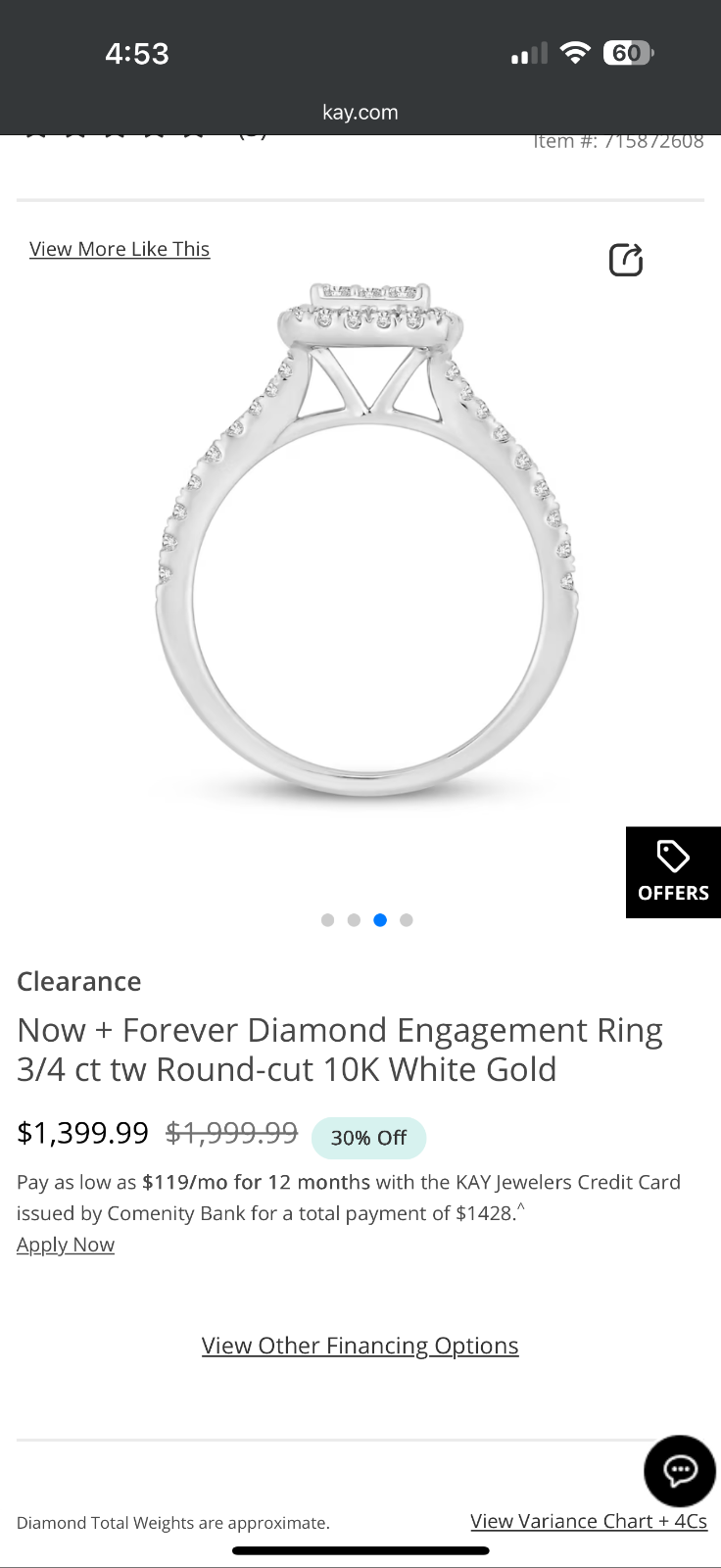Tap the 30% Off badge
Image resolution: width=721 pixels, height=1568 pixels.
[x=368, y=1137]
